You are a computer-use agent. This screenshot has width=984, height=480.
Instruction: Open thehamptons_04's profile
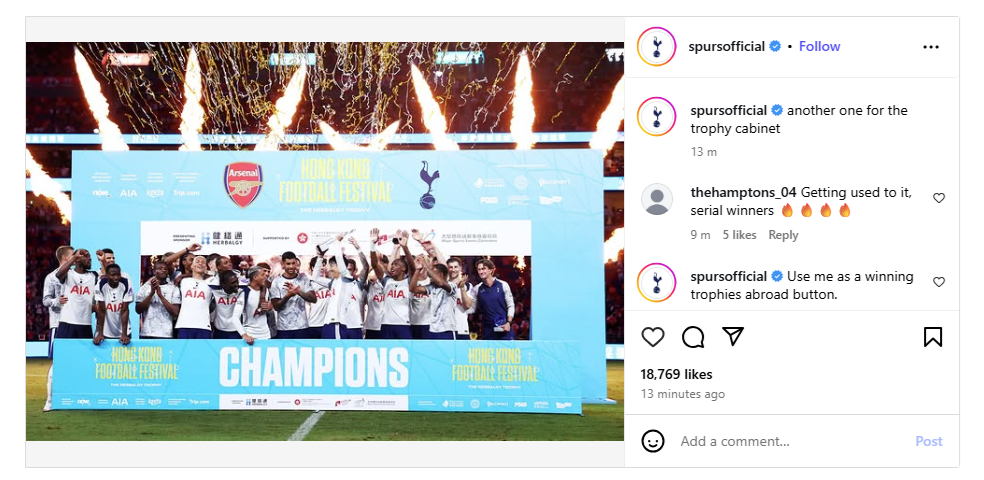(x=743, y=192)
